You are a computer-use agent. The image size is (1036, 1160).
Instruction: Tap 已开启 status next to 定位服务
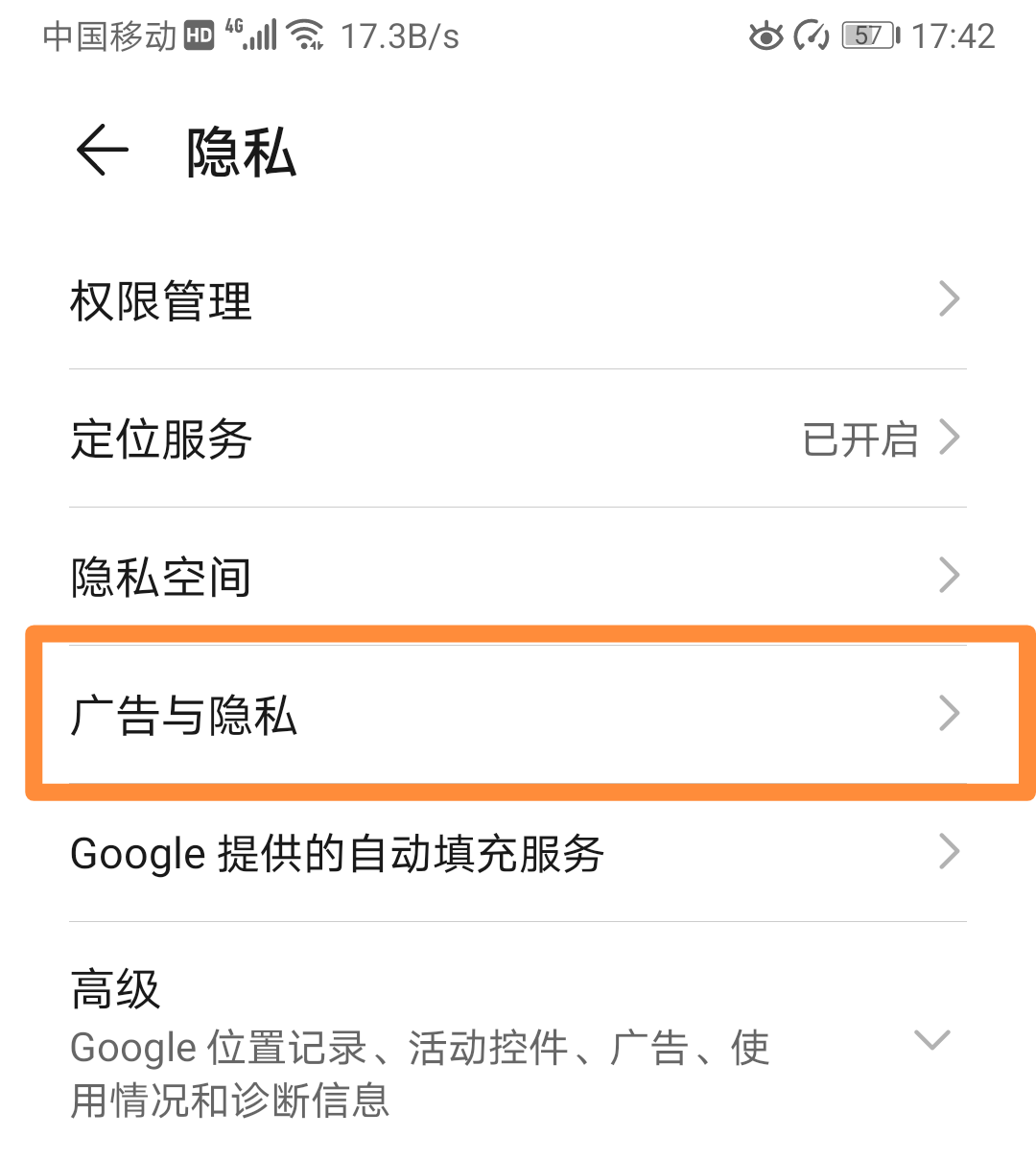pos(860,440)
